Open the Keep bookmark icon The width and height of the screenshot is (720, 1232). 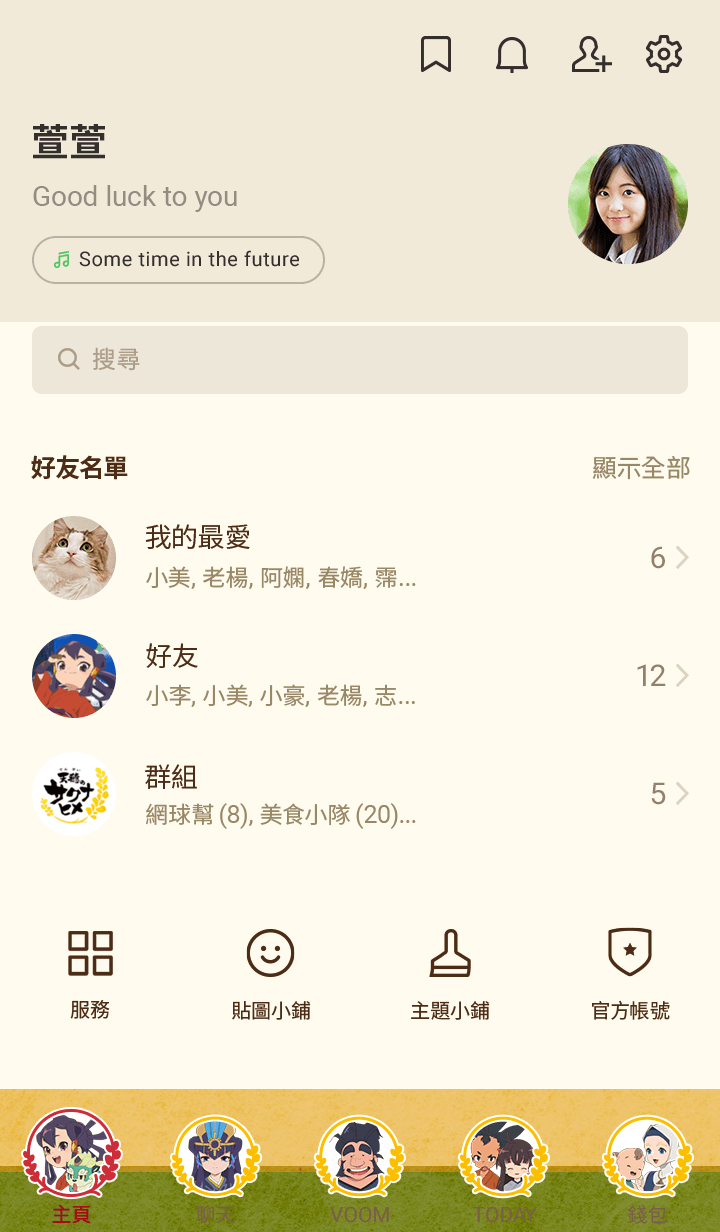pos(436,54)
